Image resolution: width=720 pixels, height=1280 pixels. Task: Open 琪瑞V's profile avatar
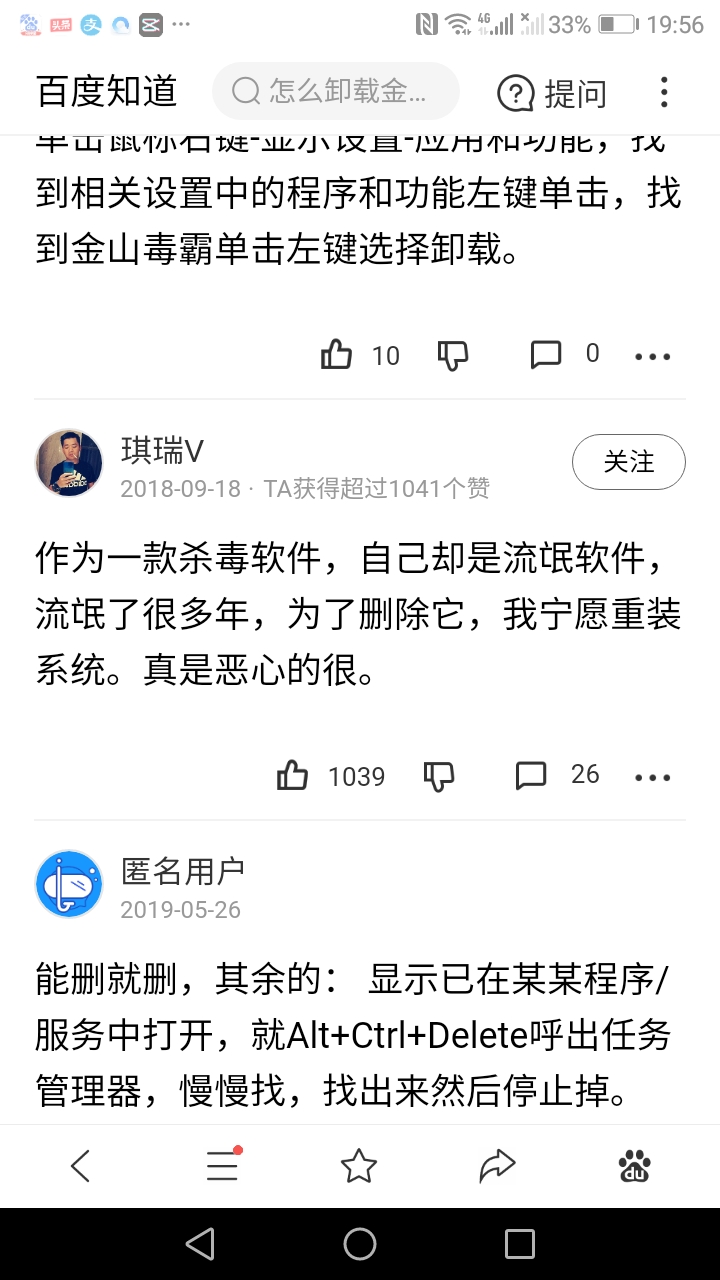click(x=69, y=462)
